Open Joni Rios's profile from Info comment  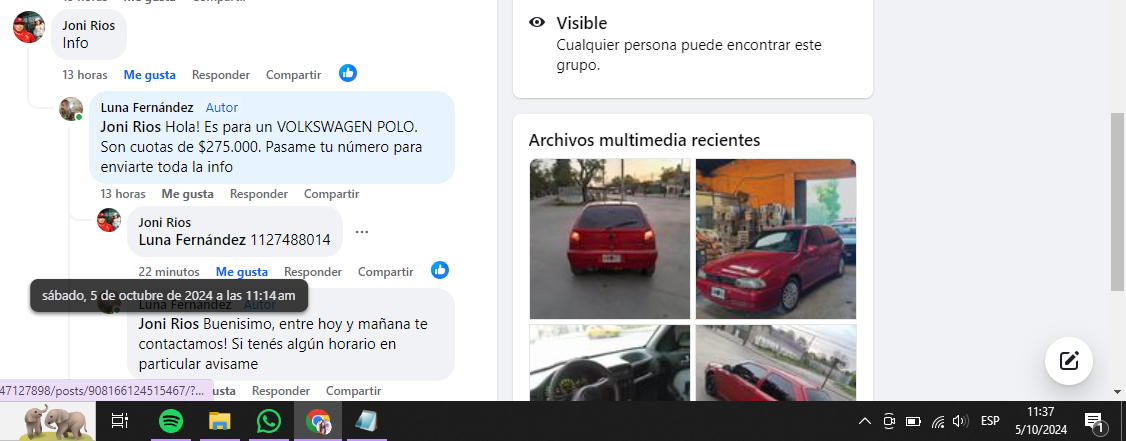88,25
